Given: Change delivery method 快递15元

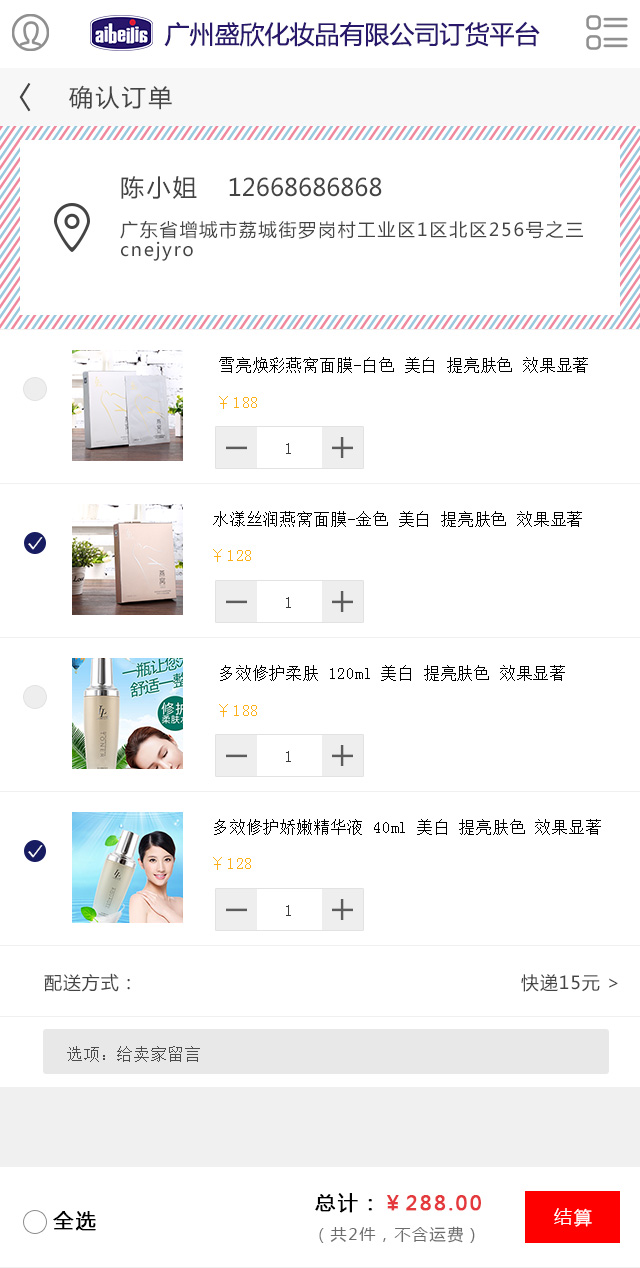Looking at the screenshot, I should pyautogui.click(x=569, y=983).
